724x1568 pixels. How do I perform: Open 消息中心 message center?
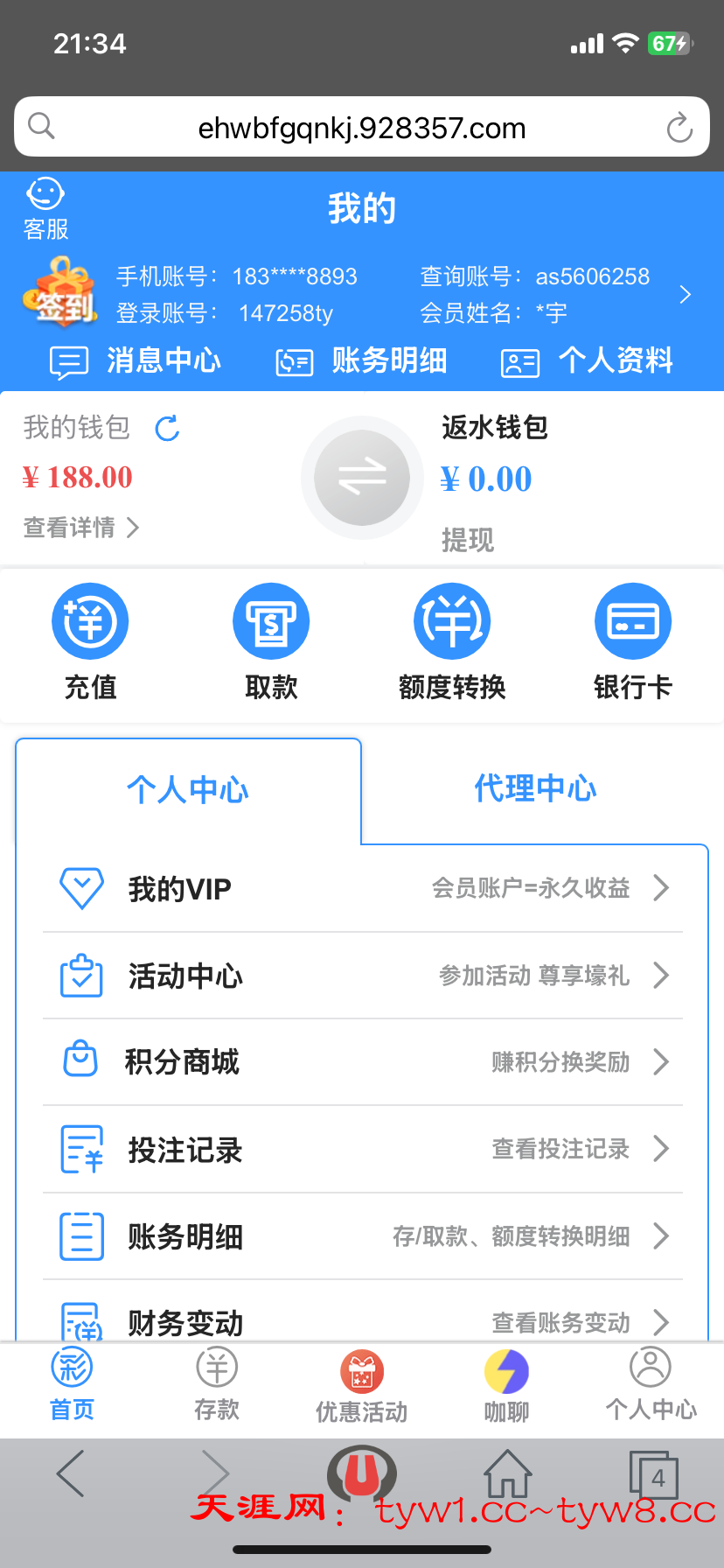coord(163,360)
